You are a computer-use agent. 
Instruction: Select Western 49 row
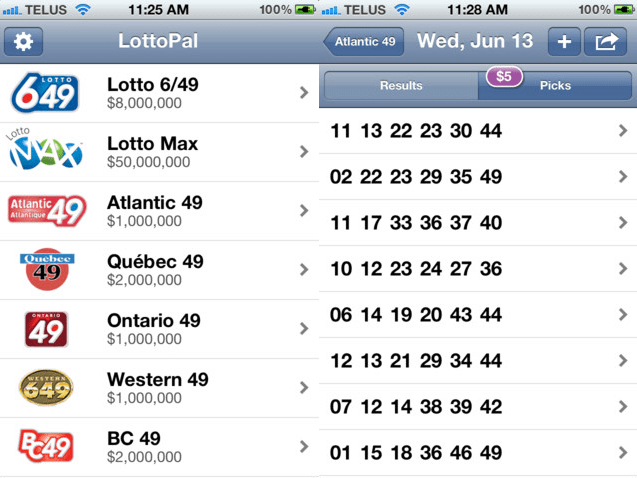(x=160, y=388)
